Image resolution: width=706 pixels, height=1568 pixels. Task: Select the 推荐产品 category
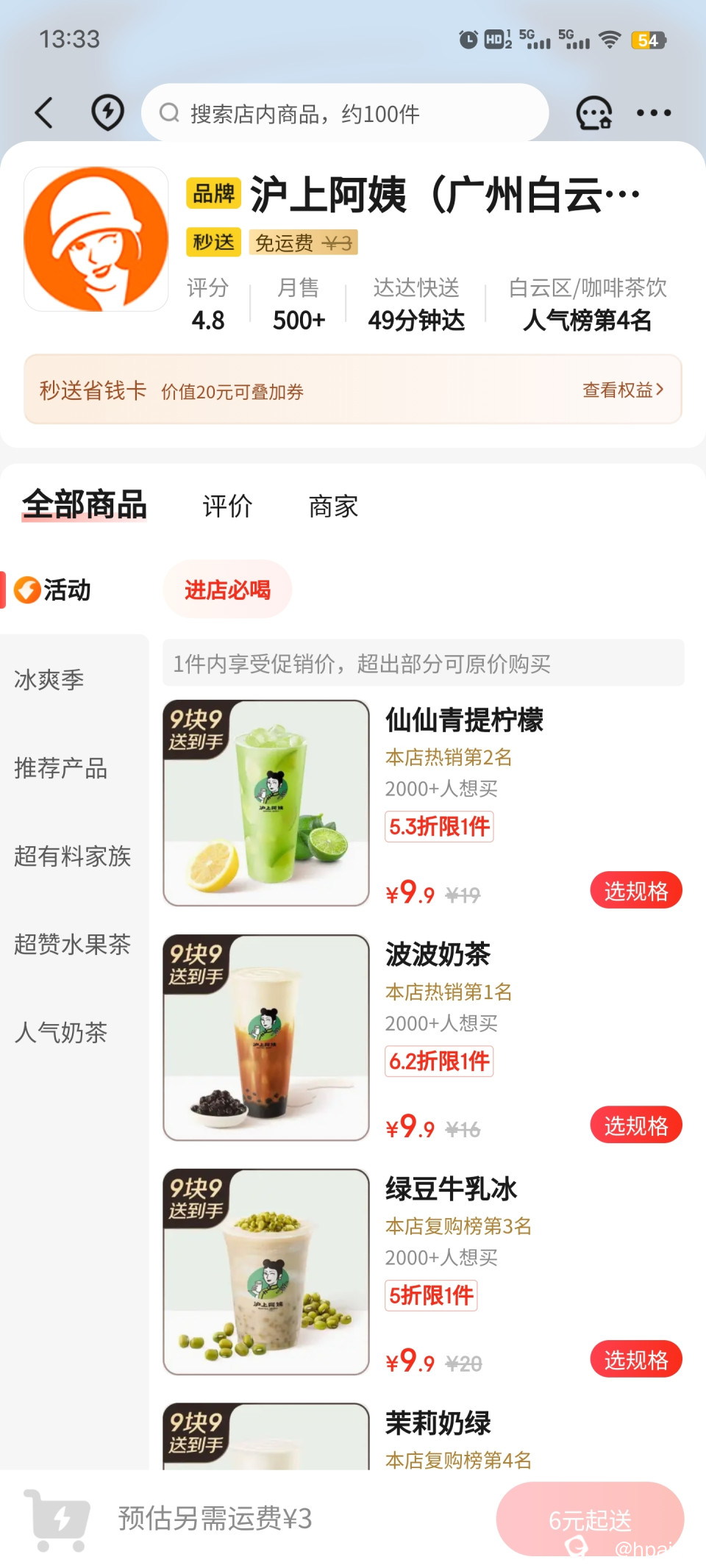pyautogui.click(x=61, y=768)
